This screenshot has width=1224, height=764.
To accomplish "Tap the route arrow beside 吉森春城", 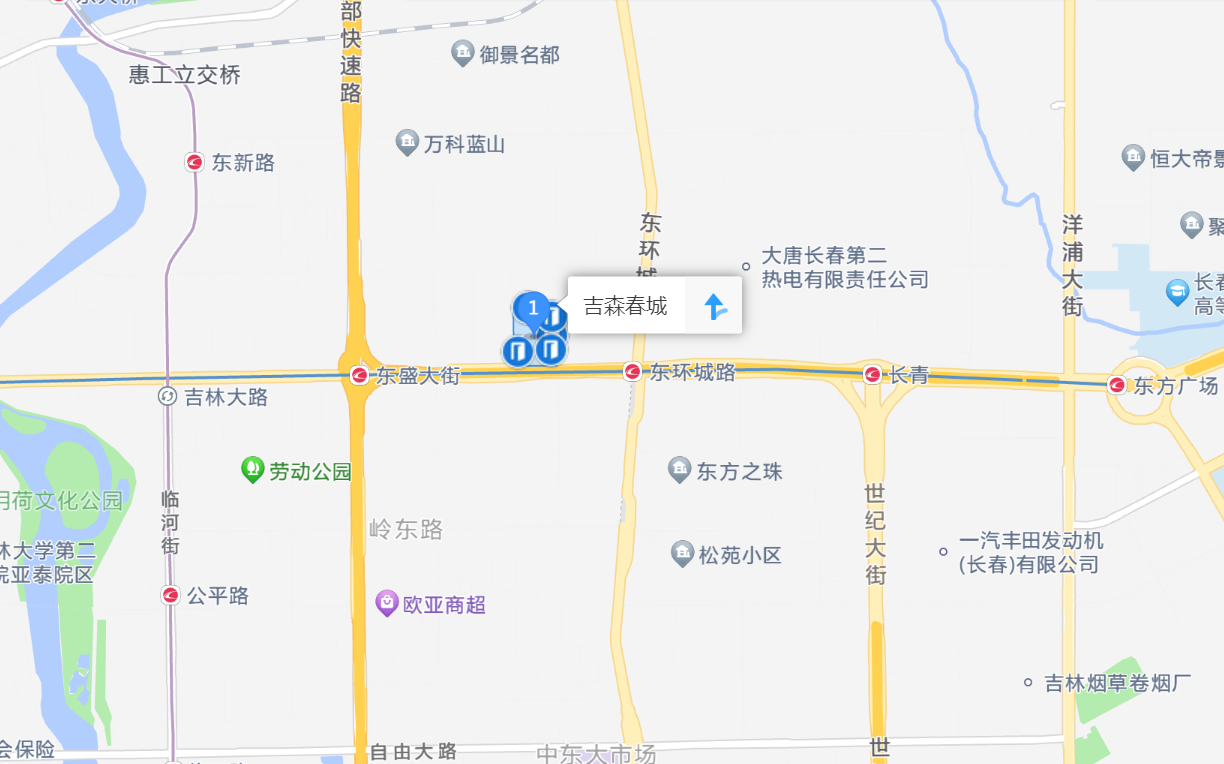I will [715, 306].
